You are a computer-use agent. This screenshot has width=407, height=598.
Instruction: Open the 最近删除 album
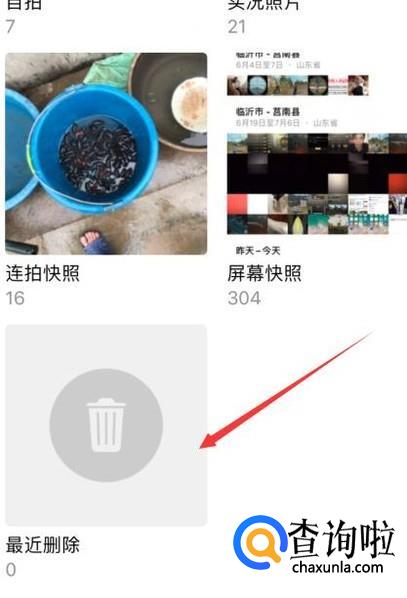106,425
